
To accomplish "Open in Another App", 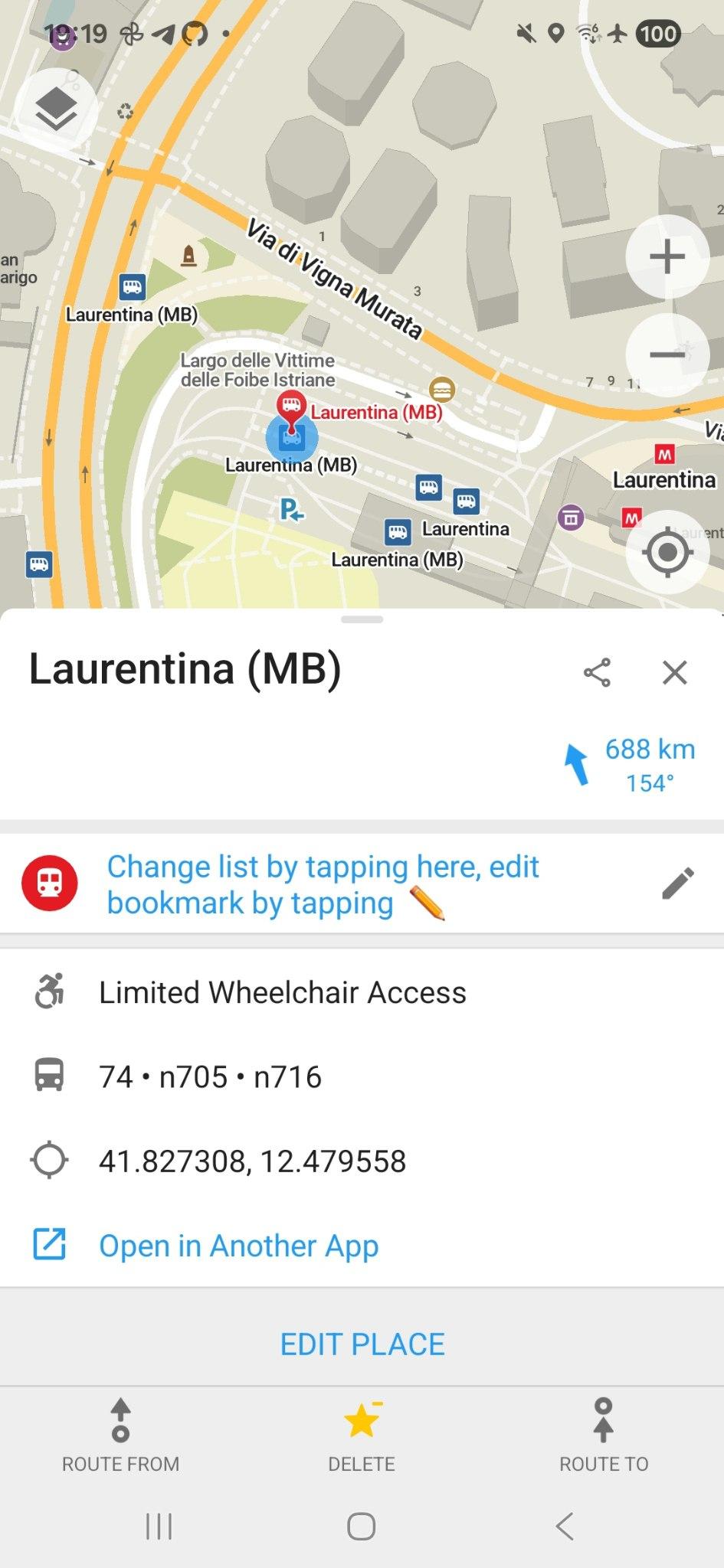I will 238,1246.
